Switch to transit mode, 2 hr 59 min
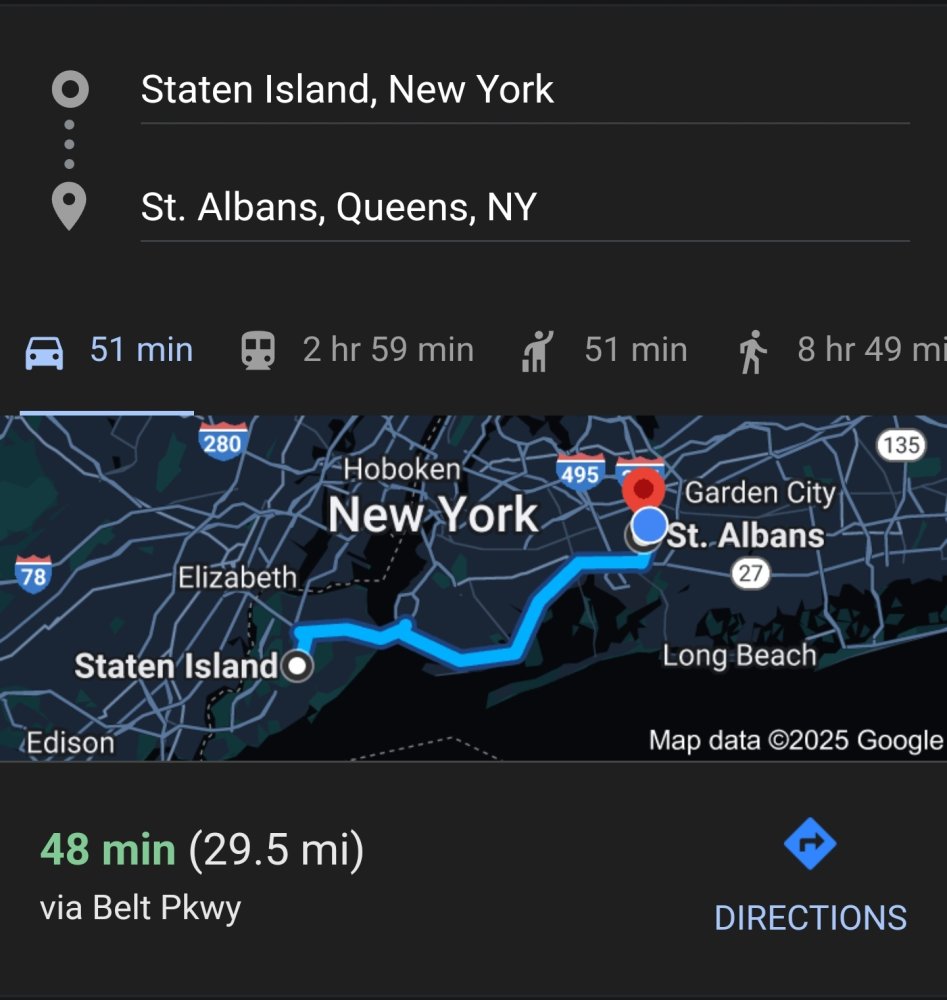The height and width of the screenshot is (1000, 947). tap(357, 350)
